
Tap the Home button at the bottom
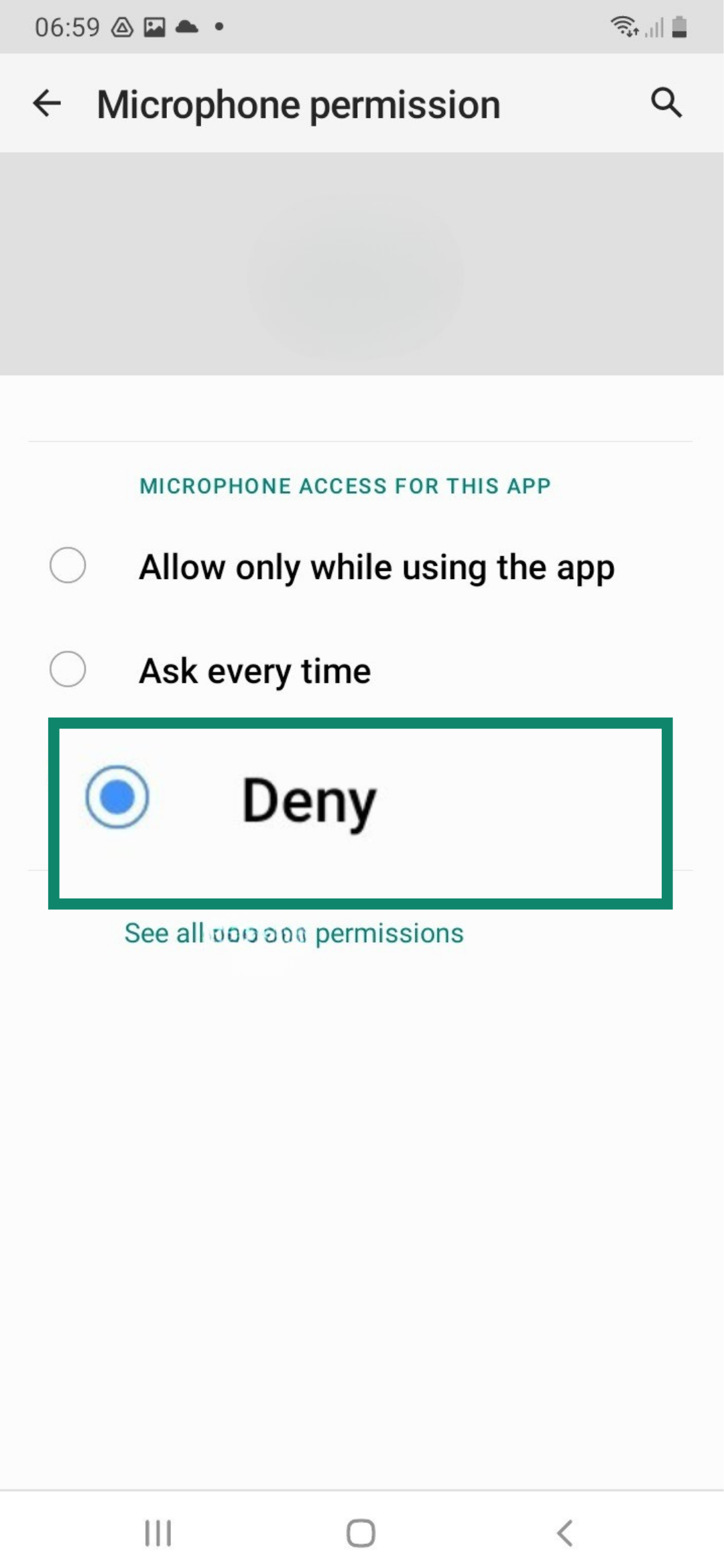[361, 1532]
